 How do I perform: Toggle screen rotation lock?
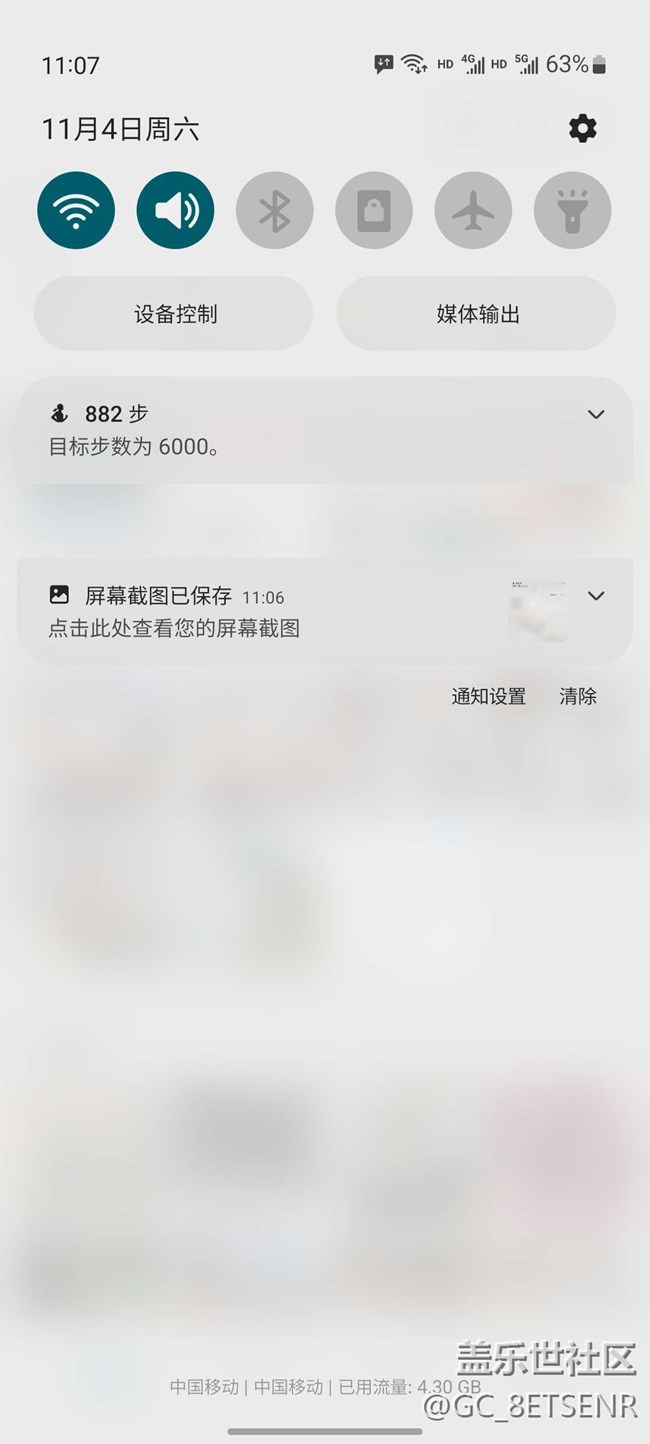coord(374,210)
